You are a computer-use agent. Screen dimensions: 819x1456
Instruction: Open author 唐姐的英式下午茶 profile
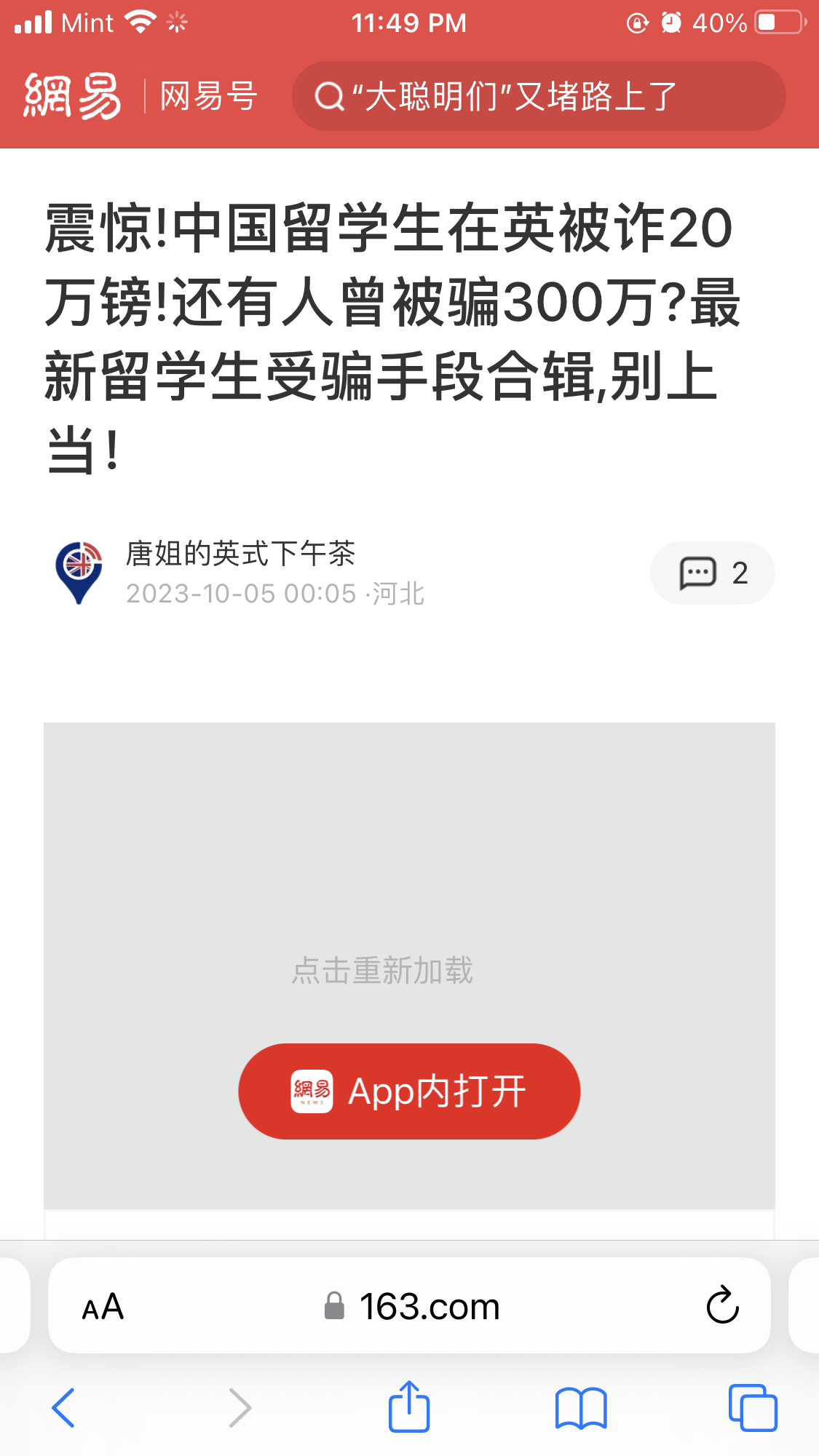click(240, 554)
